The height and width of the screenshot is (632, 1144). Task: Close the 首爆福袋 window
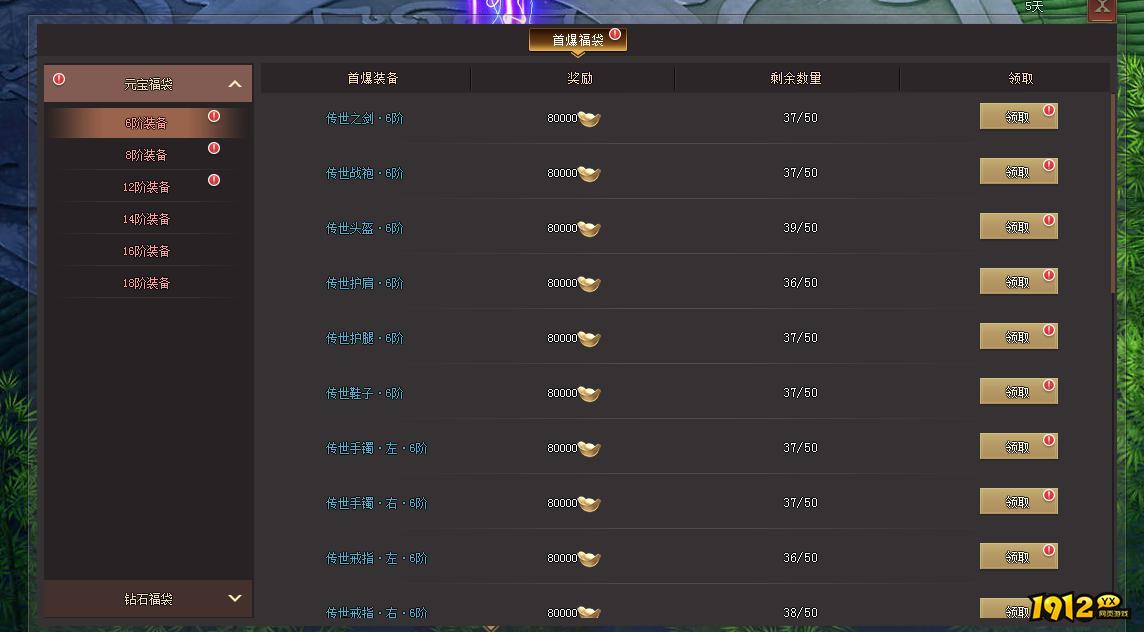[1101, 9]
